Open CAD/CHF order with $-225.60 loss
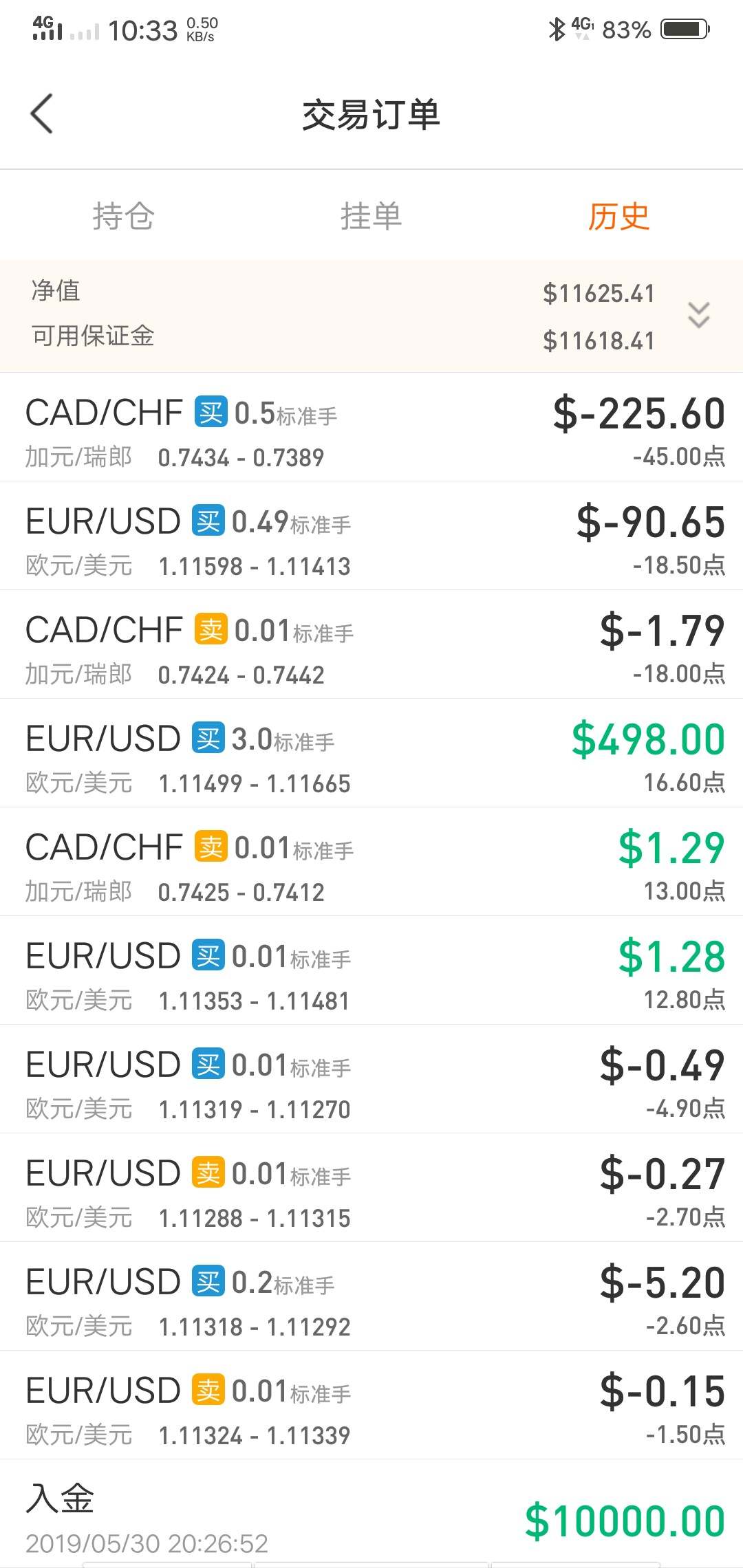Viewport: 743px width, 1568px height. pos(371,428)
